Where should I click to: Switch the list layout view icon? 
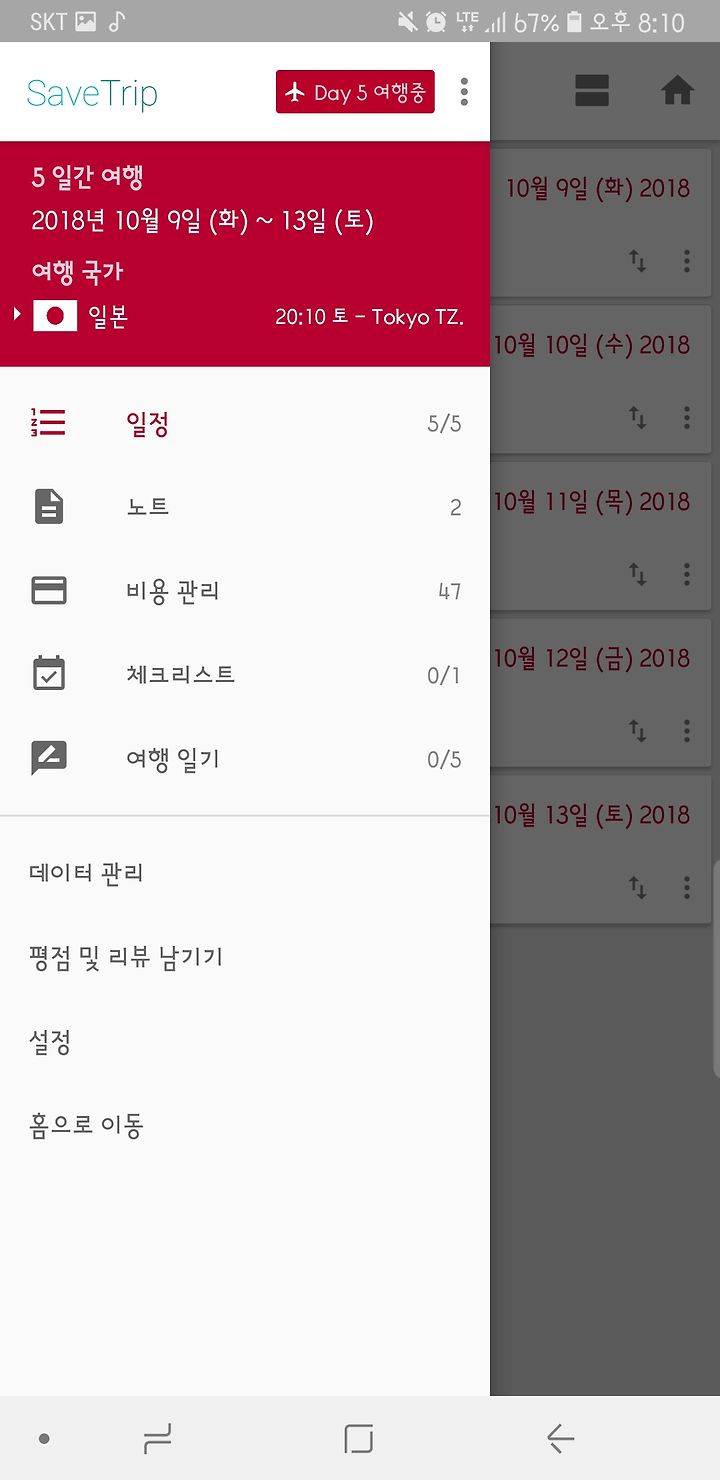[592, 91]
